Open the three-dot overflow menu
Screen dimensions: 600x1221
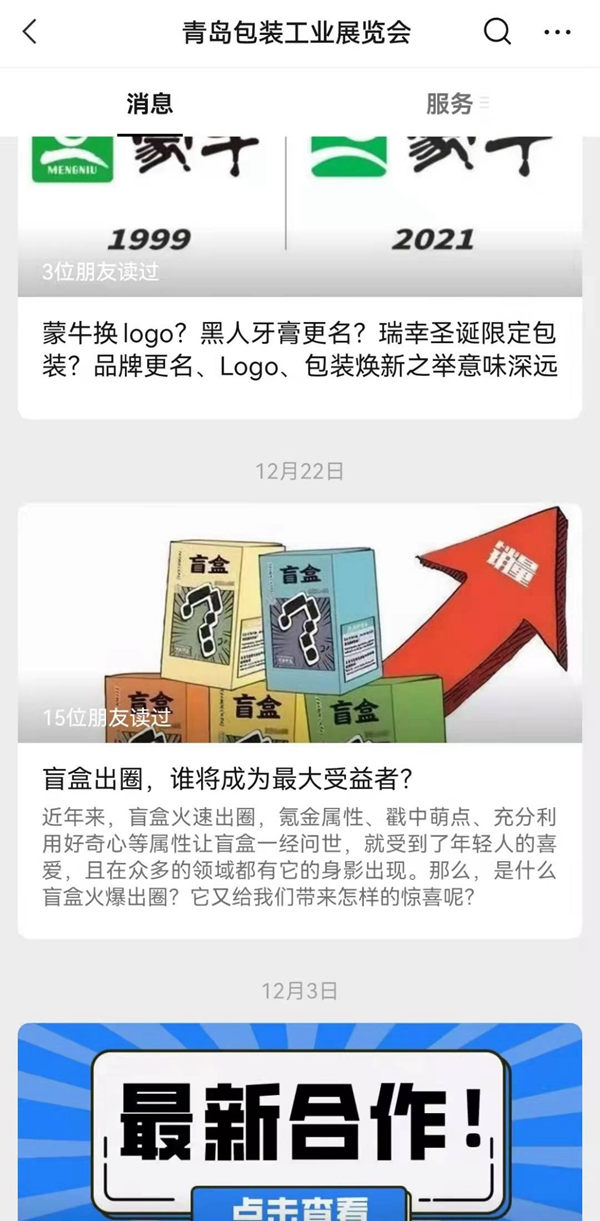tap(557, 32)
